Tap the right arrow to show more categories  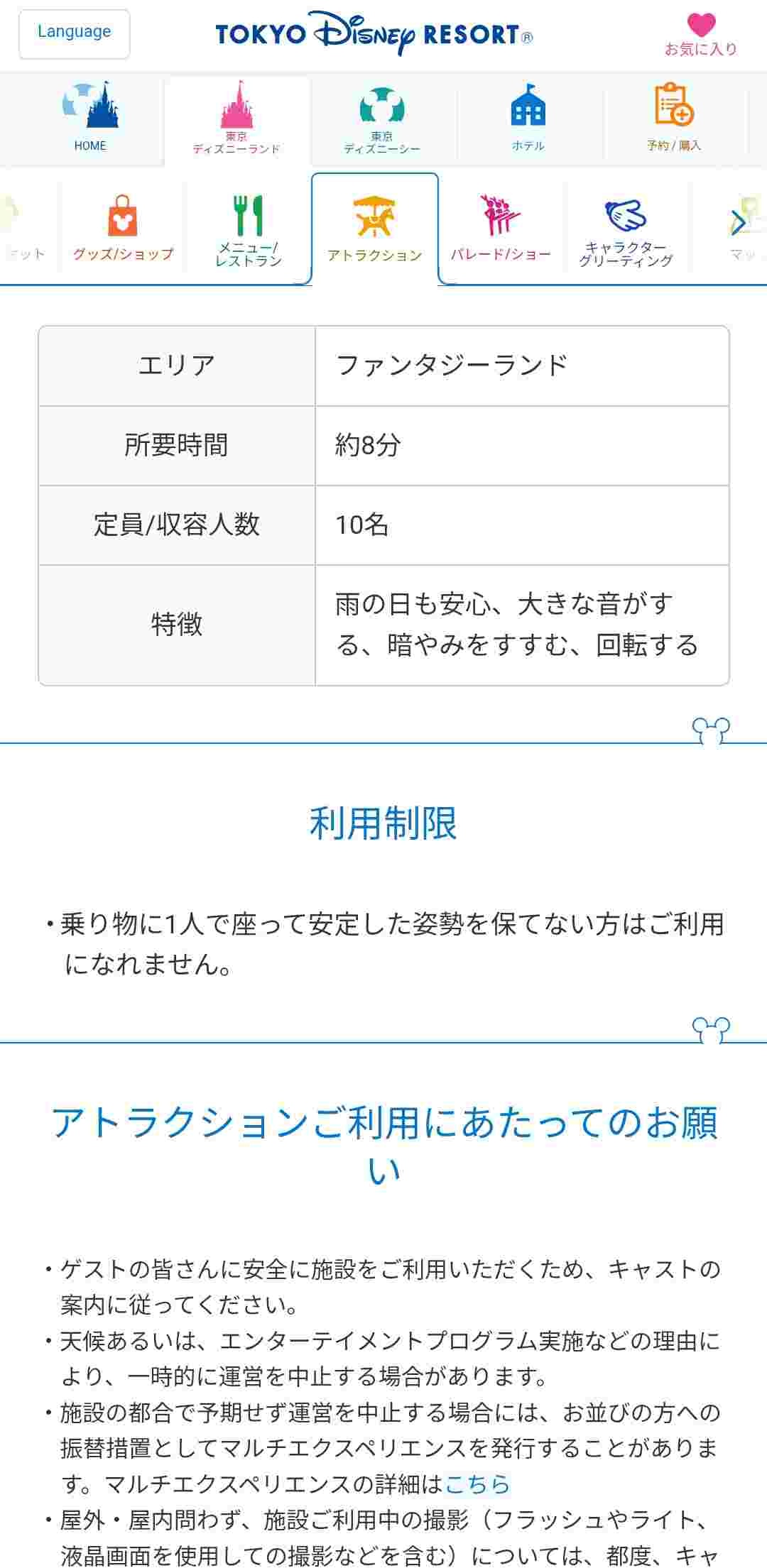[739, 223]
